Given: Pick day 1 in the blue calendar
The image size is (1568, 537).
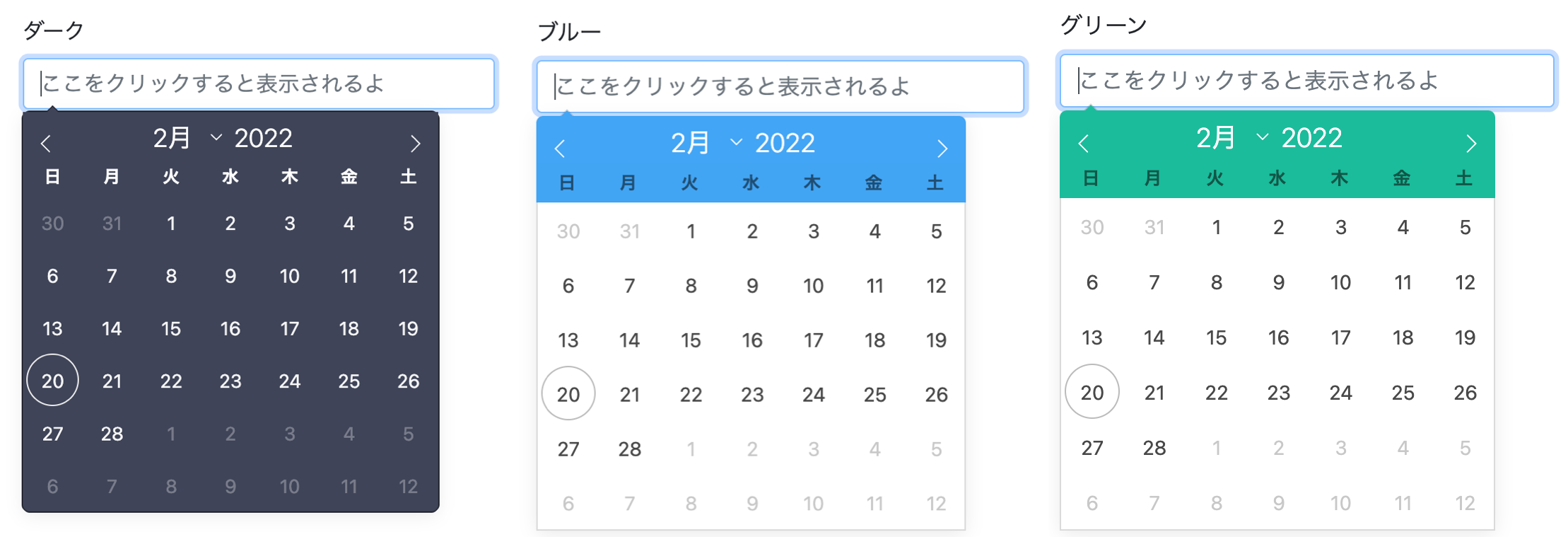Looking at the screenshot, I should coord(691,231).
